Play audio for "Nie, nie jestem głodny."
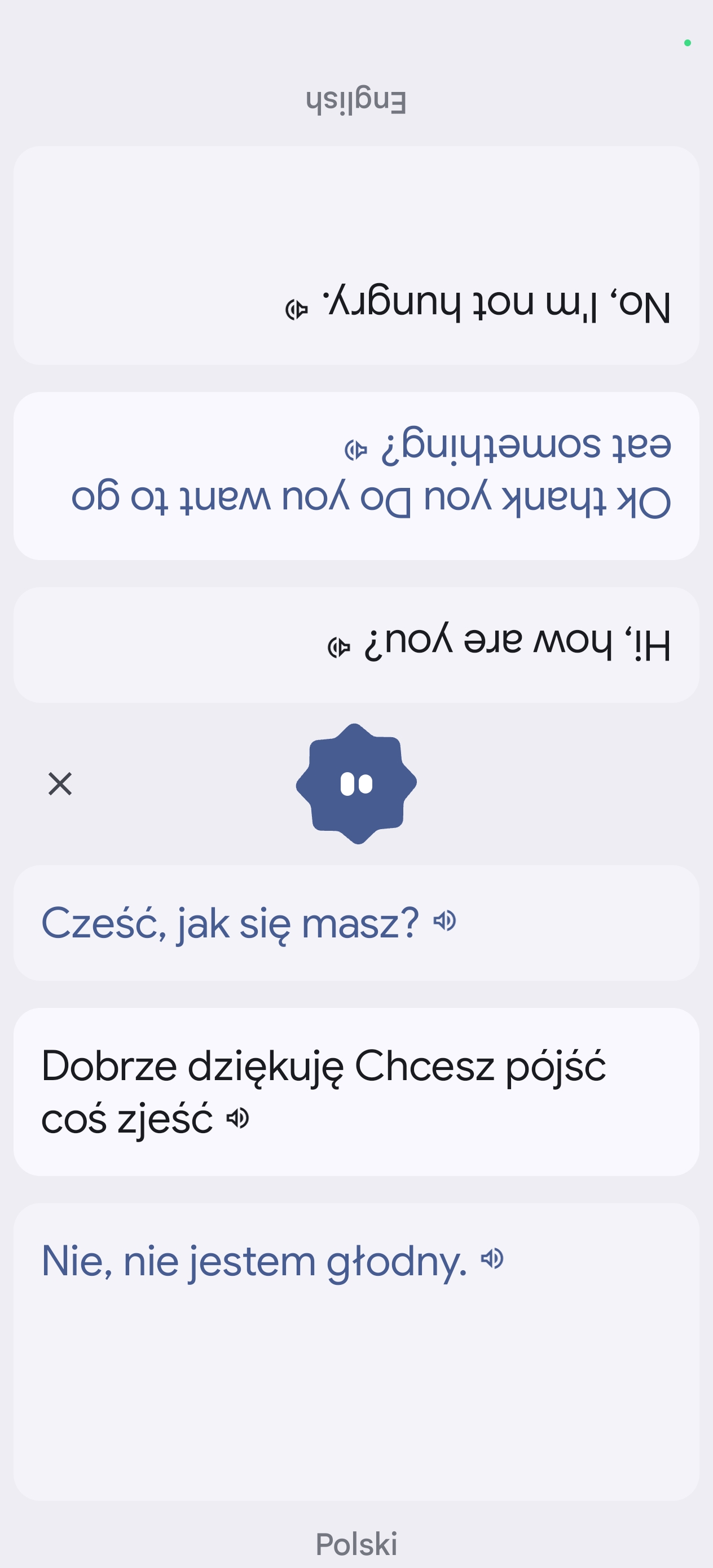 [x=492, y=1258]
